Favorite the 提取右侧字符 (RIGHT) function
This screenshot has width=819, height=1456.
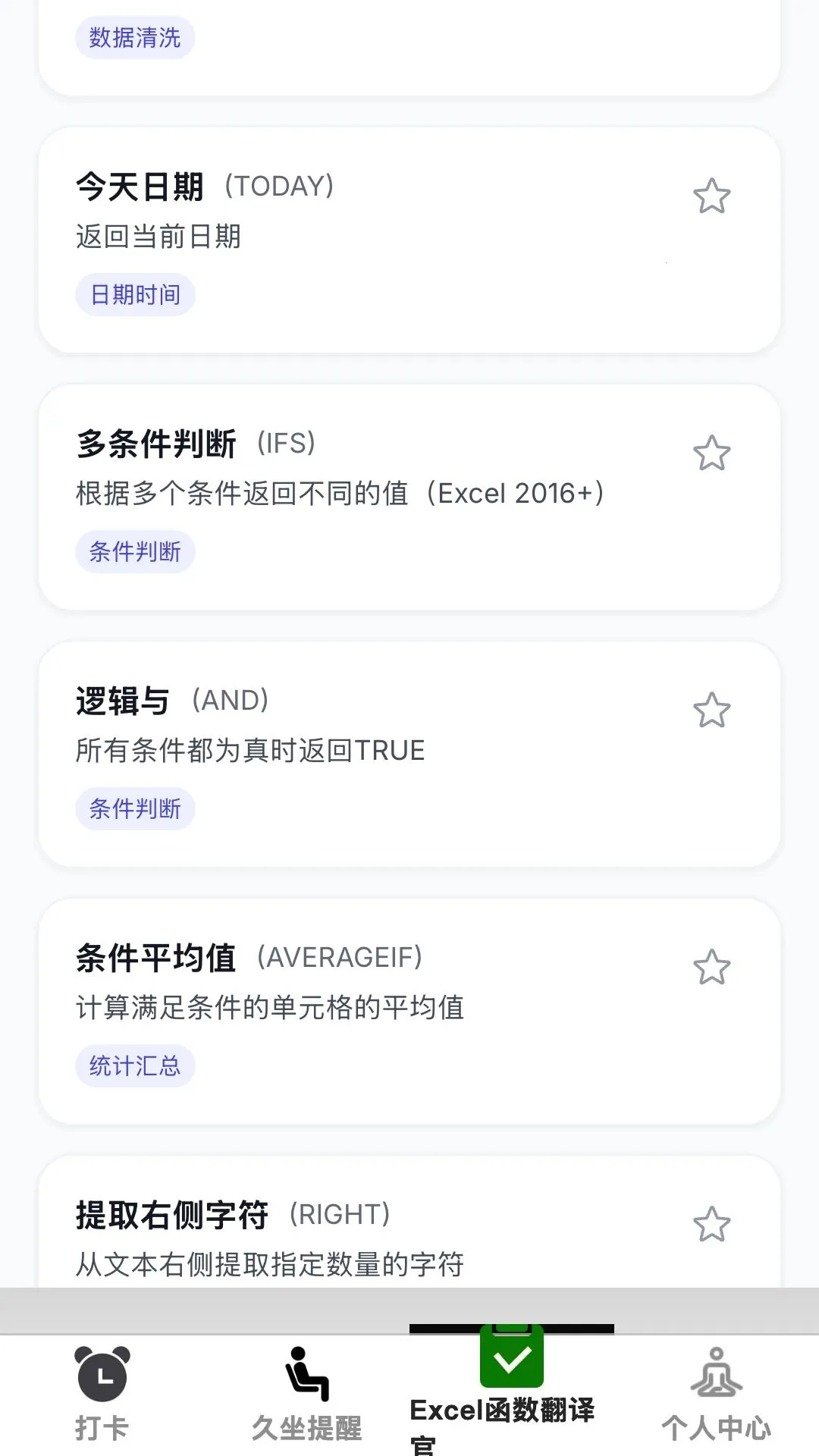tap(711, 1225)
